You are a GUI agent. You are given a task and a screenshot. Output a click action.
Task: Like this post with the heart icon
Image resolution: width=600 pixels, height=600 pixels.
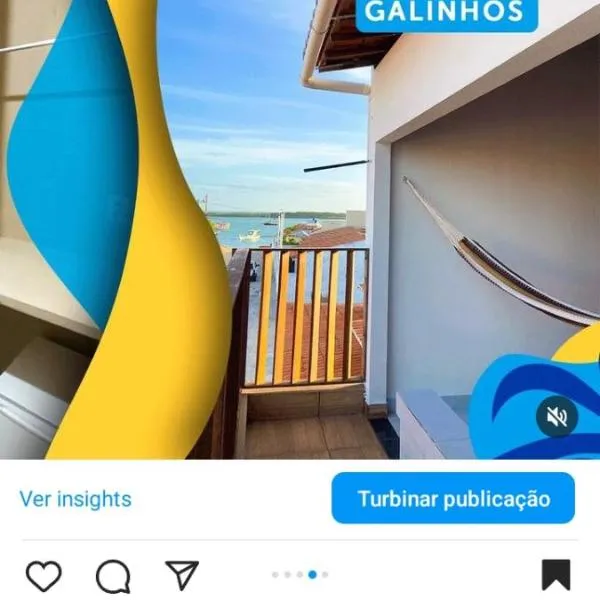point(43,575)
